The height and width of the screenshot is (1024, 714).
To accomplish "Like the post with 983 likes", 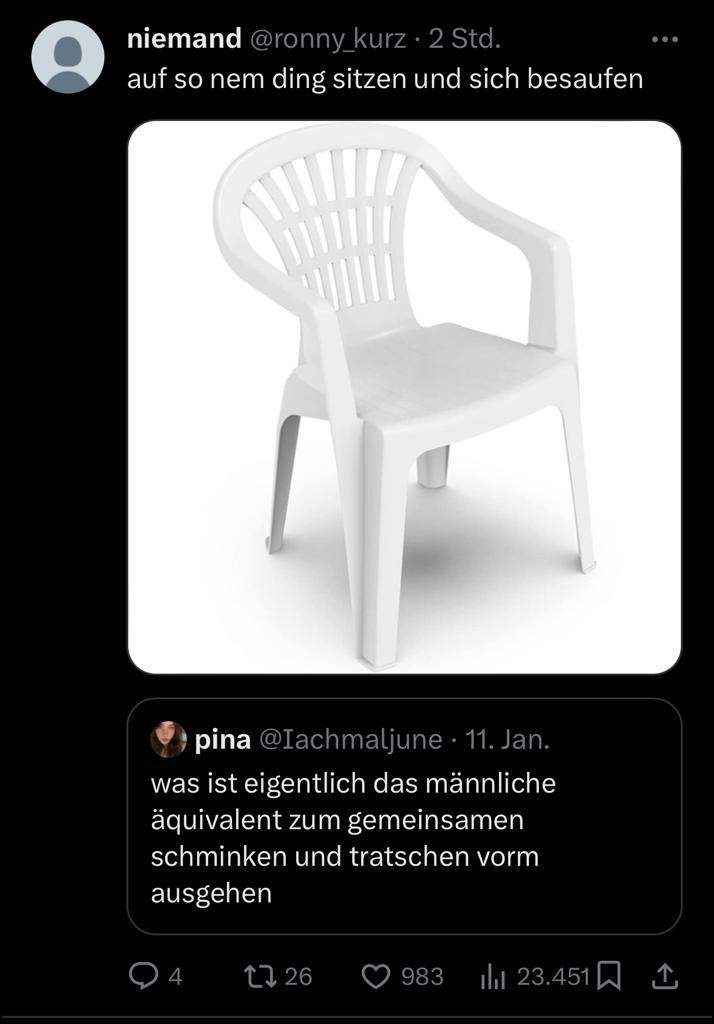I will click(377, 975).
